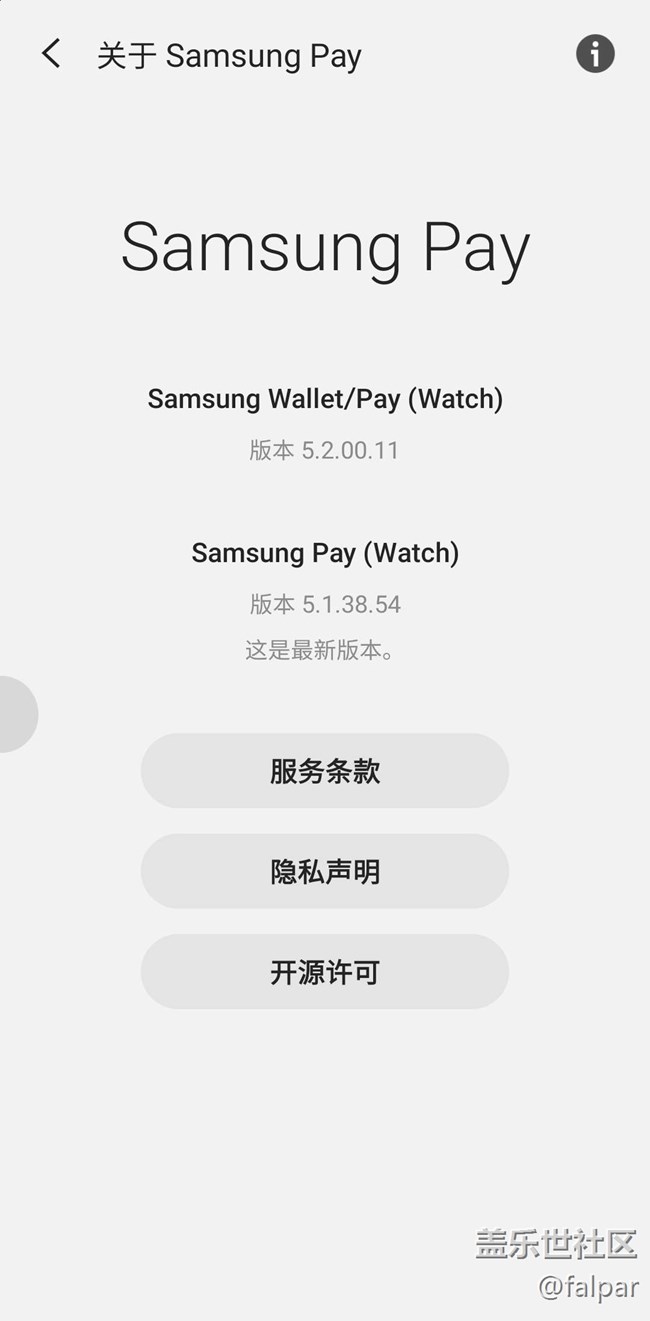Screen dimensions: 650x1321
Task: Open the app info icon
Action: [595, 53]
